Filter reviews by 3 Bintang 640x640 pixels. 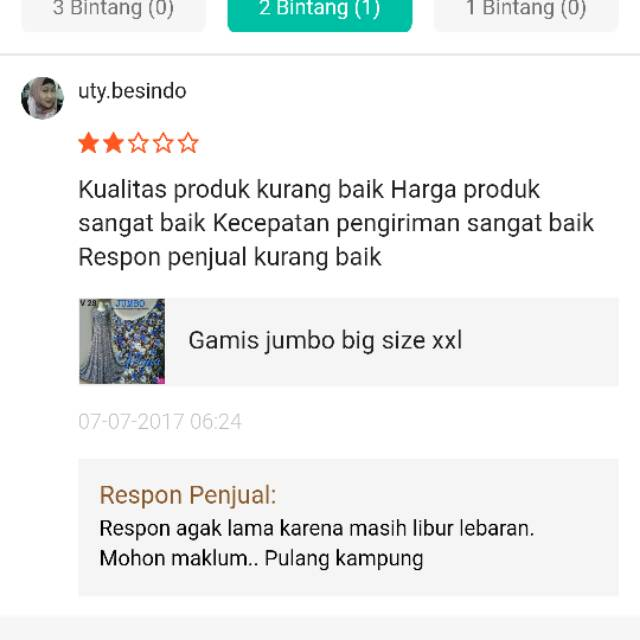(113, 12)
